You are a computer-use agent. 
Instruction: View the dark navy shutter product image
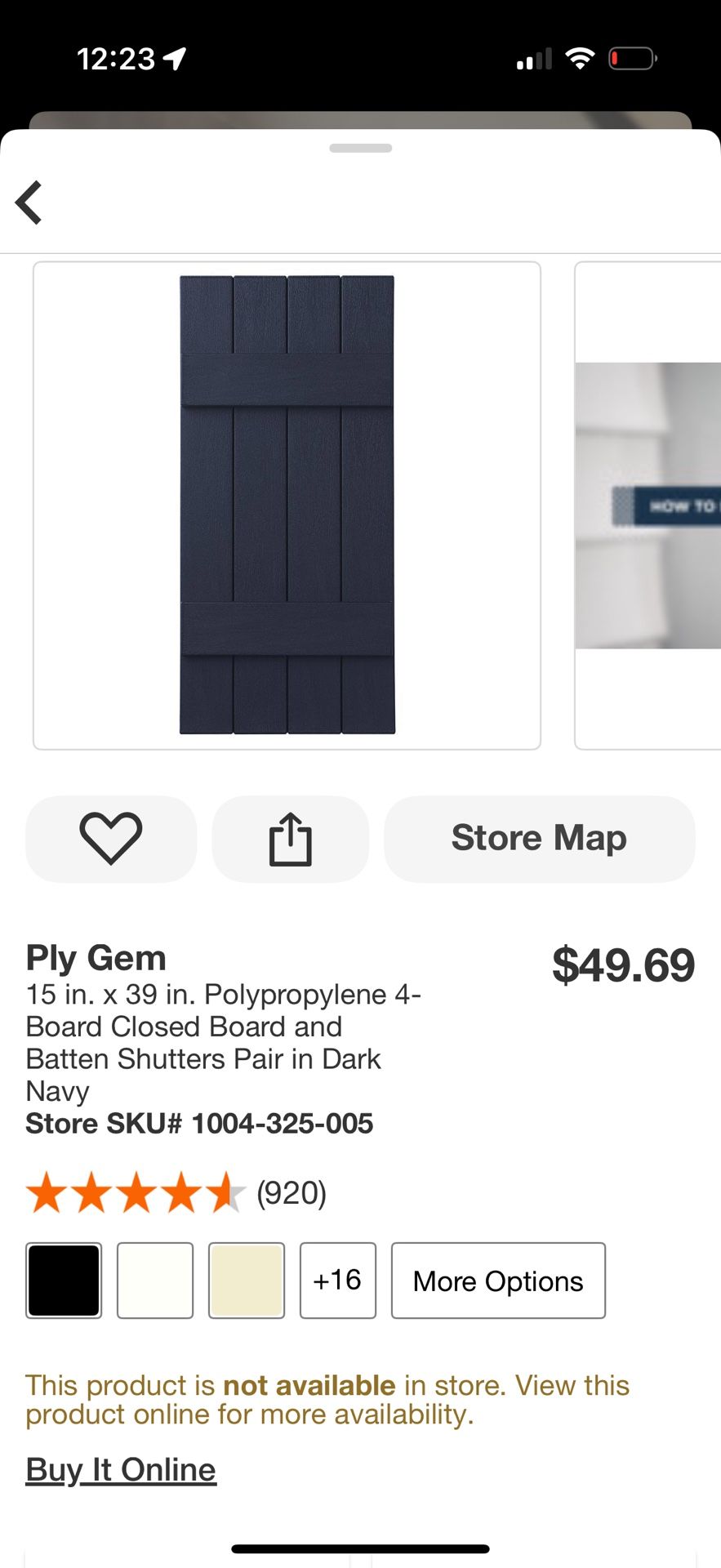point(286,504)
